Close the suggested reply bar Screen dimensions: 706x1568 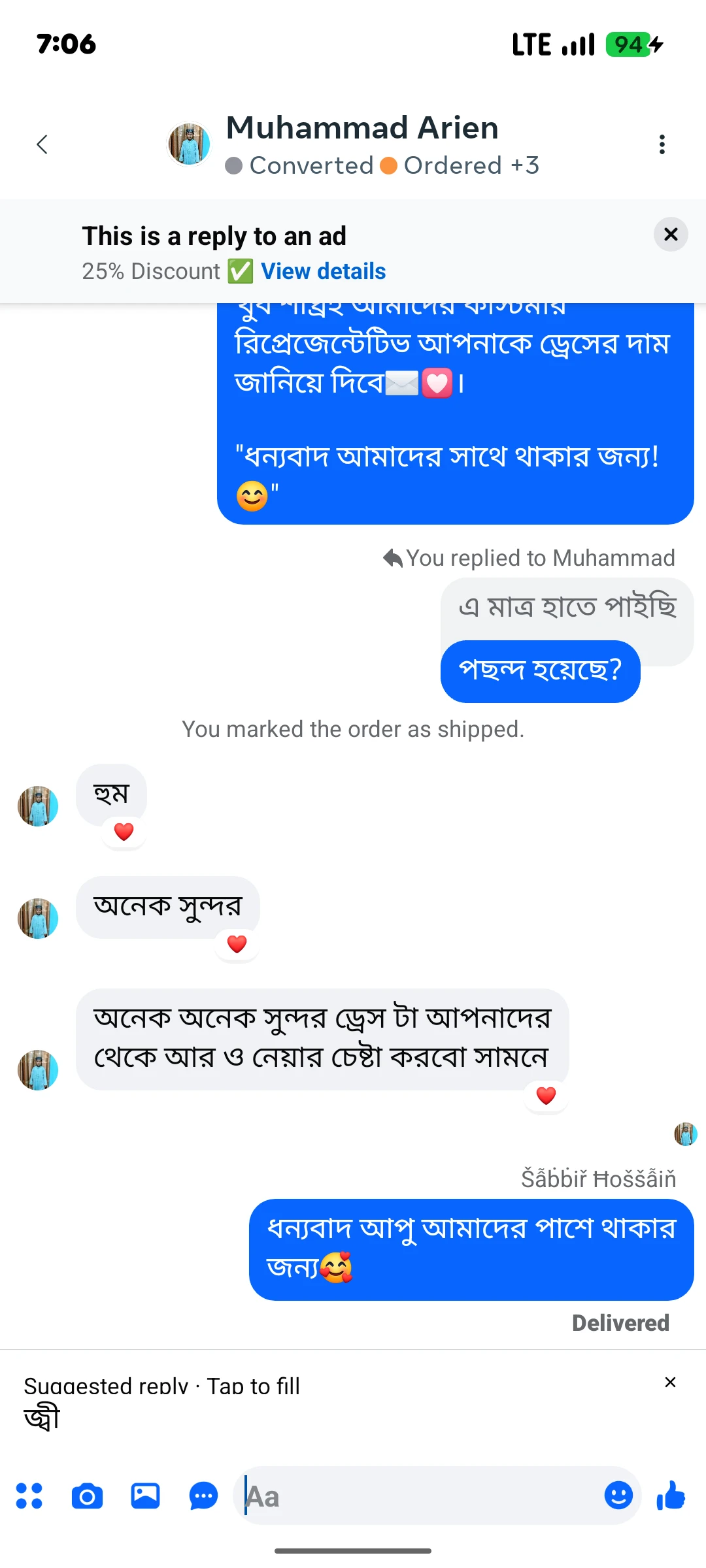click(670, 1382)
